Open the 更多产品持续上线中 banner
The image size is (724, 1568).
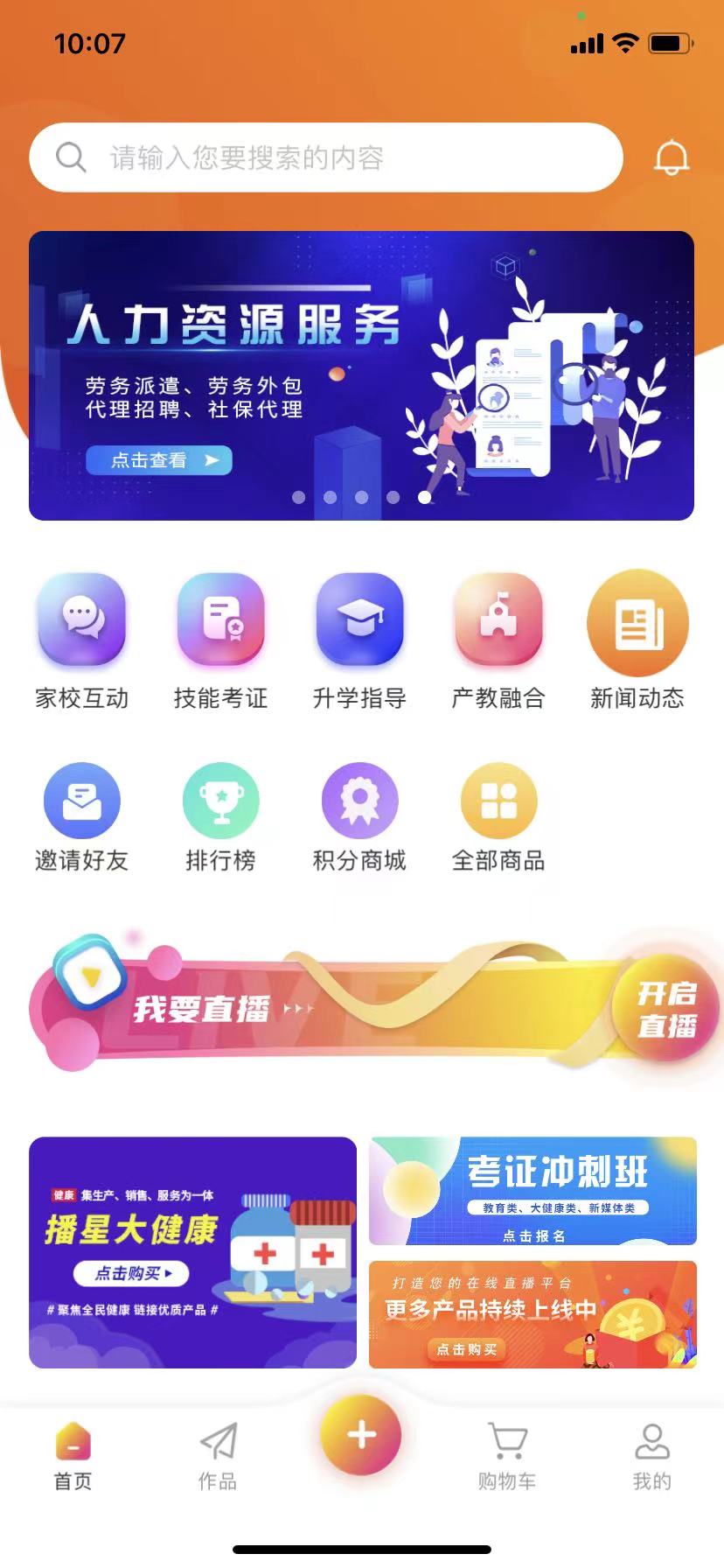(x=533, y=1314)
